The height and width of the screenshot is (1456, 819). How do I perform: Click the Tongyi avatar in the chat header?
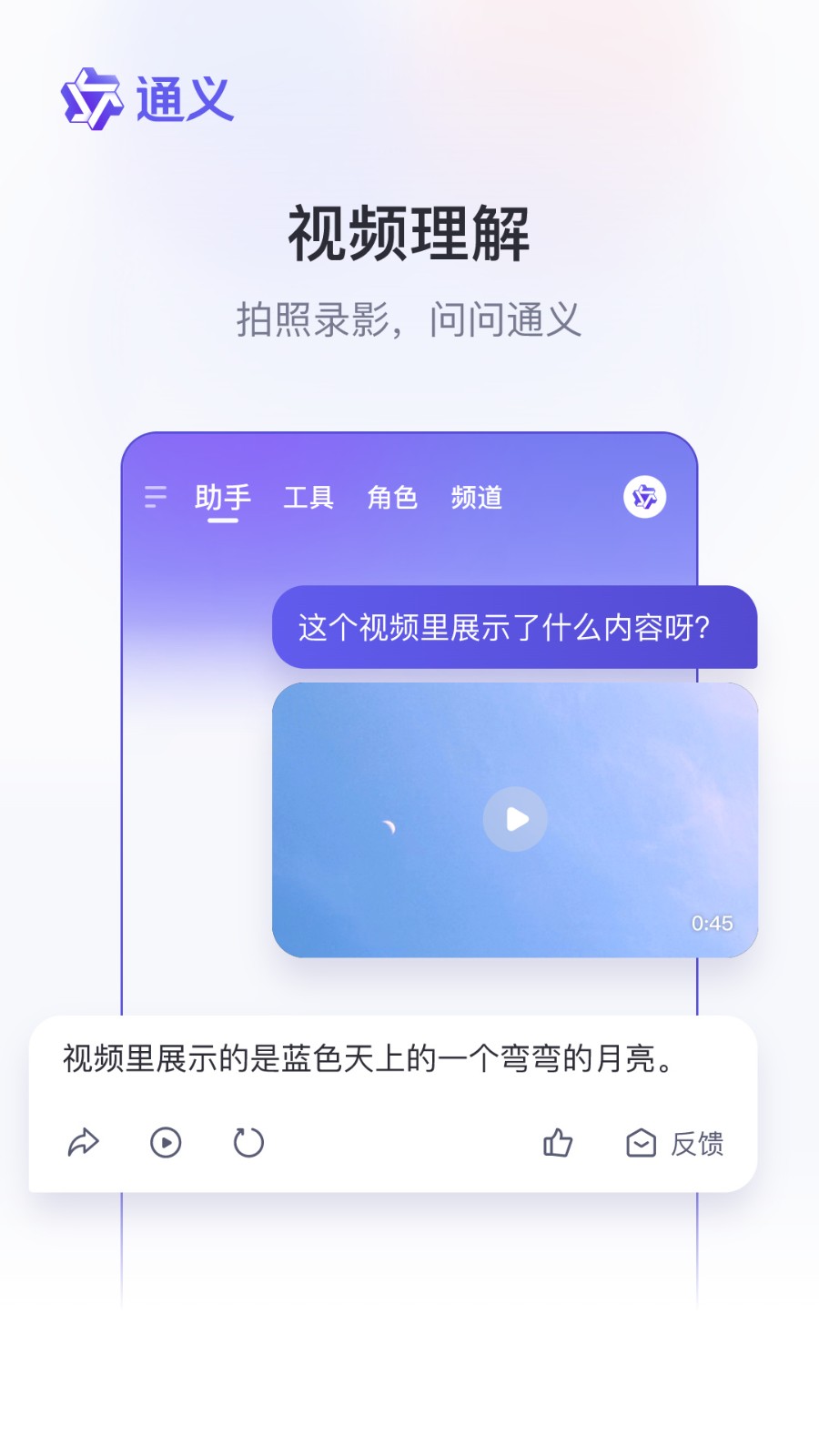pos(644,497)
